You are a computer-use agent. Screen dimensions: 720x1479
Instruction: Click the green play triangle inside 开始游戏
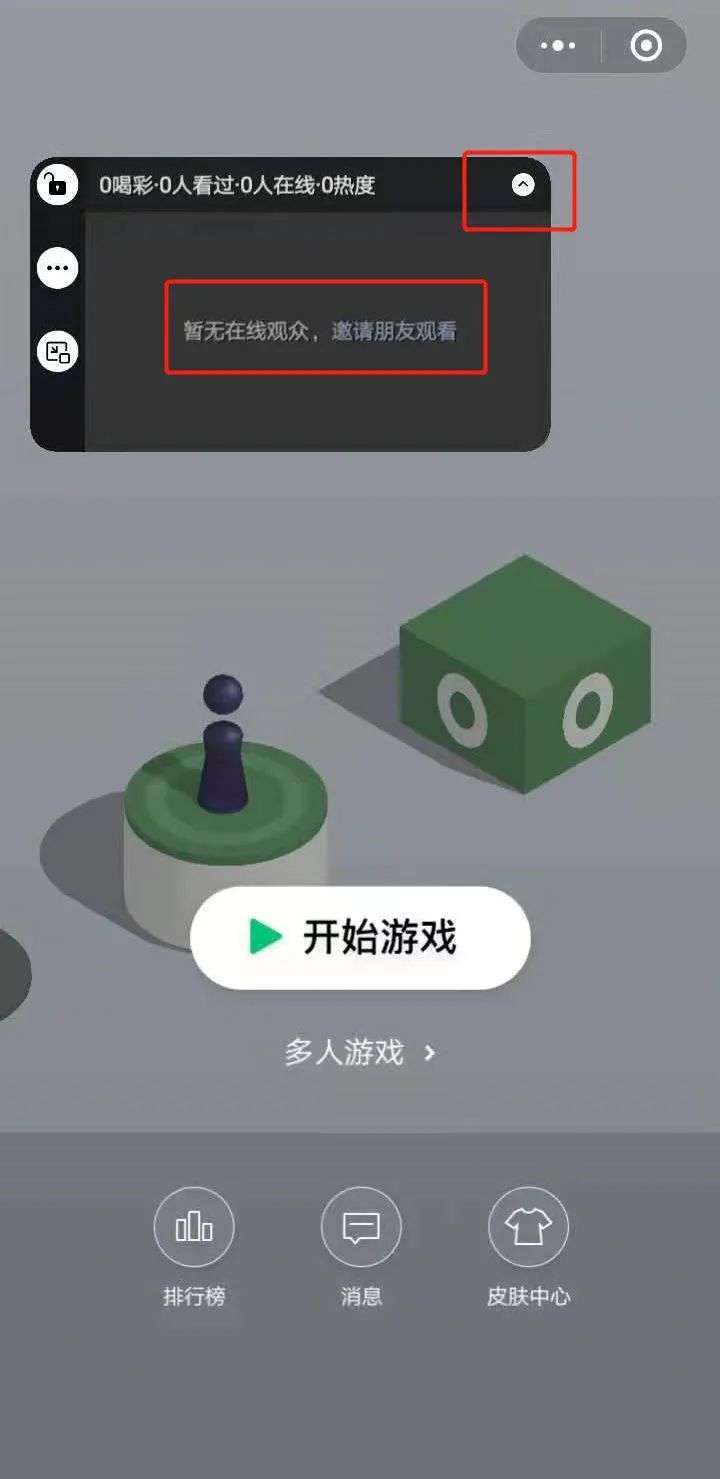[x=266, y=938]
